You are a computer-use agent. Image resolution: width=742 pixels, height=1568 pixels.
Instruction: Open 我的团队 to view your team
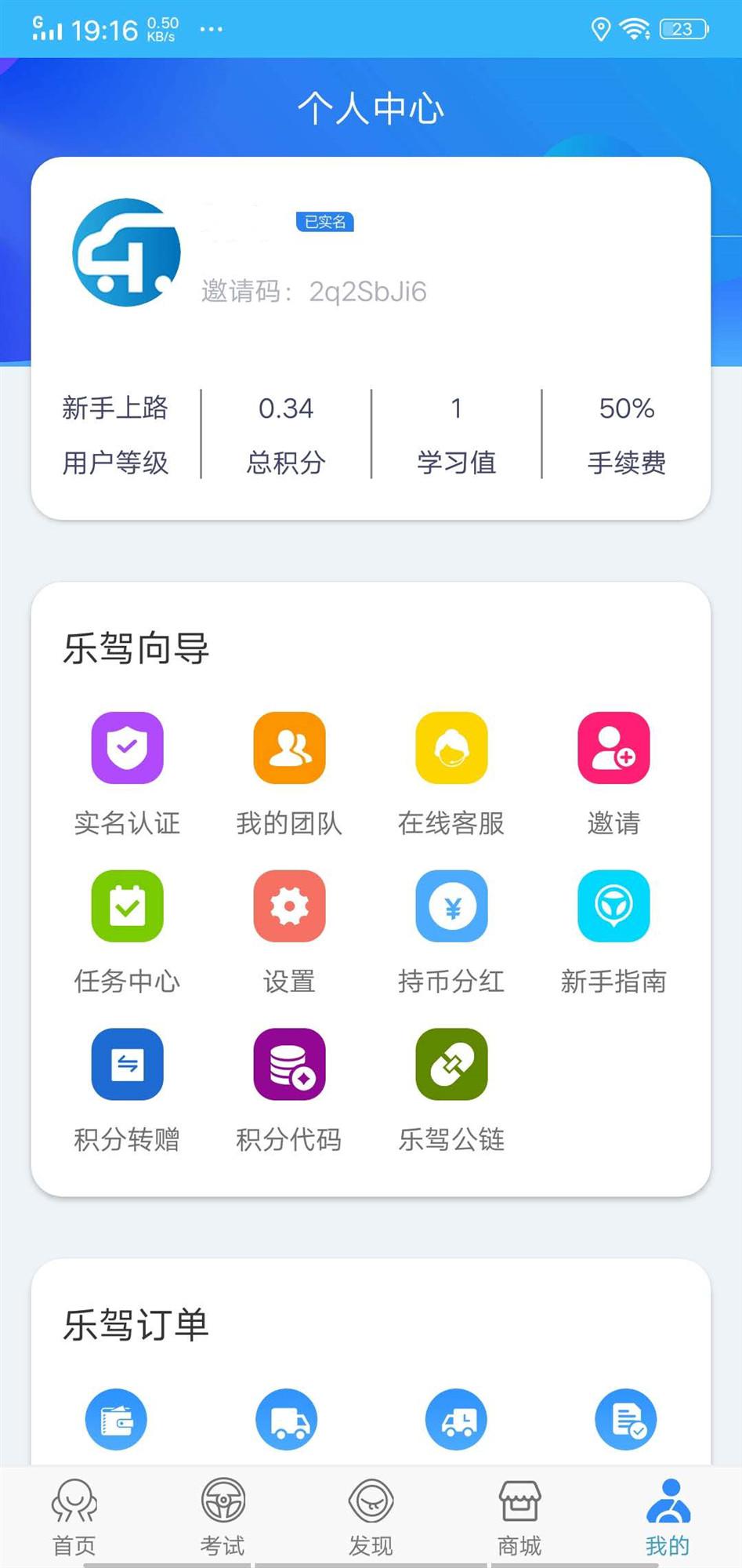click(289, 749)
